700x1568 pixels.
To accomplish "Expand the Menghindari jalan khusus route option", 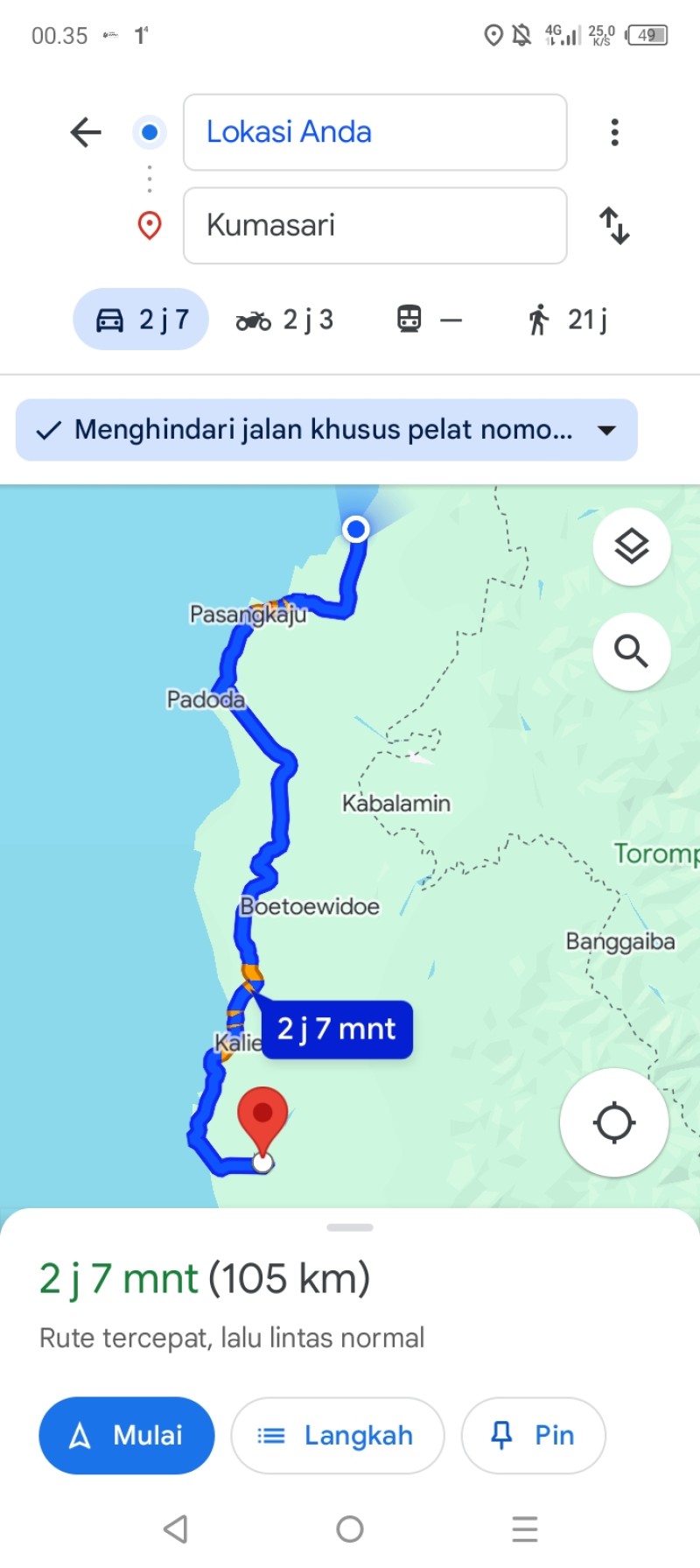I will point(326,430).
